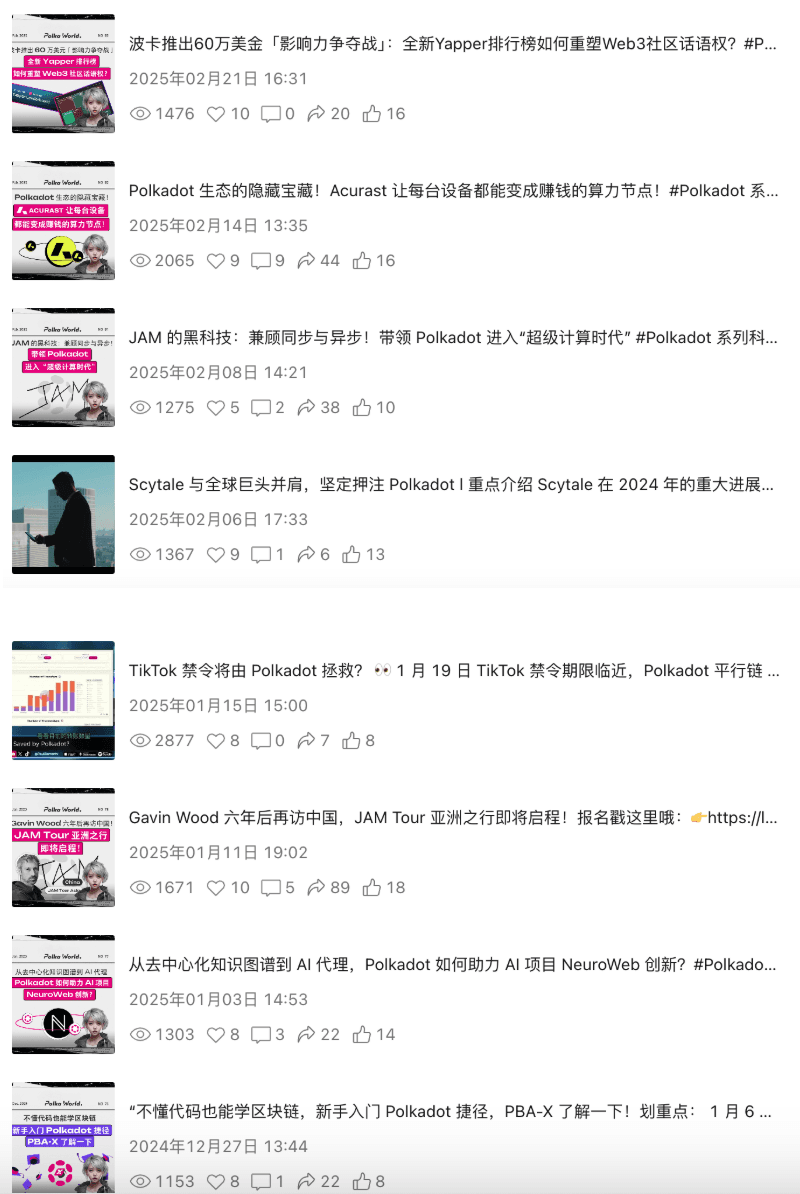
Task: Open the Scytale 与全球巨头并肩 post
Action: point(452,485)
